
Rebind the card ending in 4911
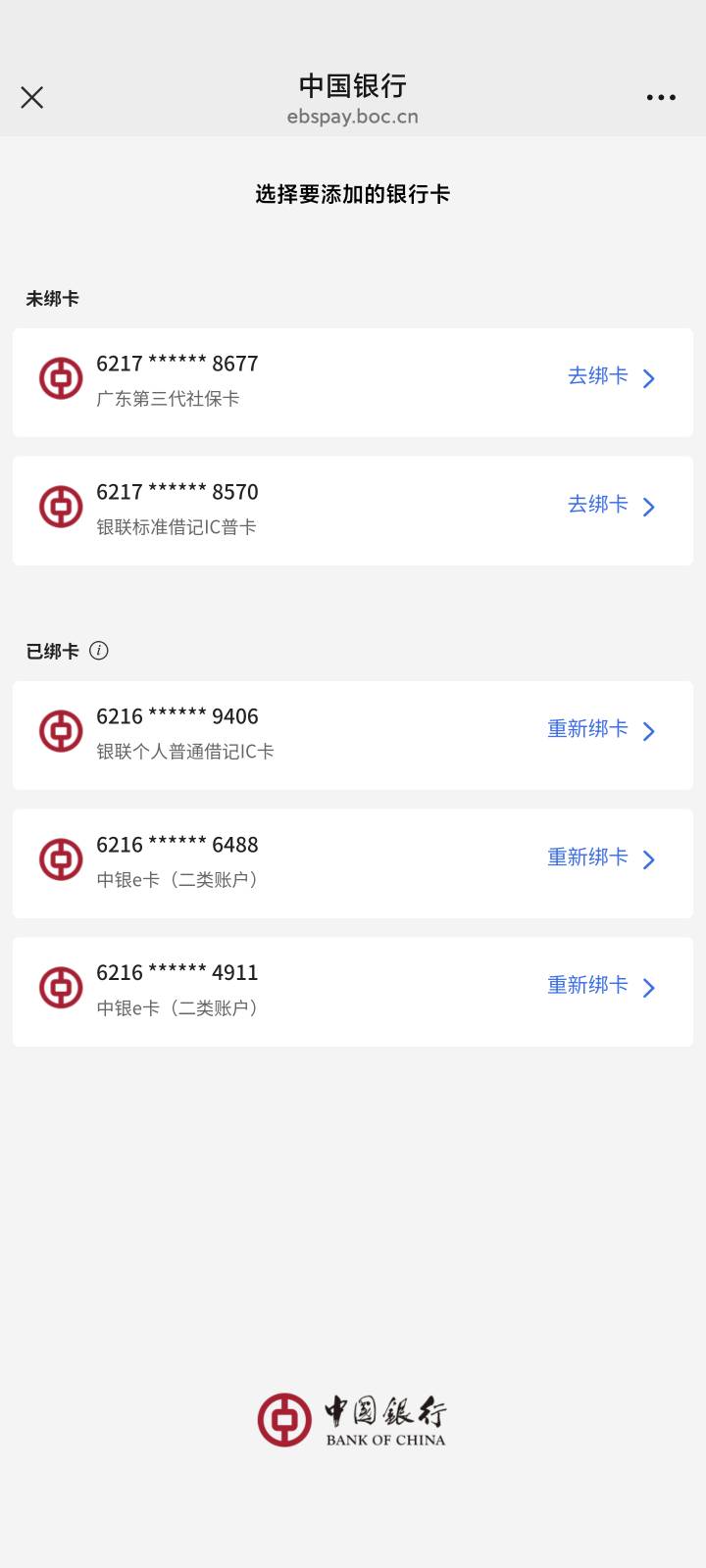tap(600, 987)
